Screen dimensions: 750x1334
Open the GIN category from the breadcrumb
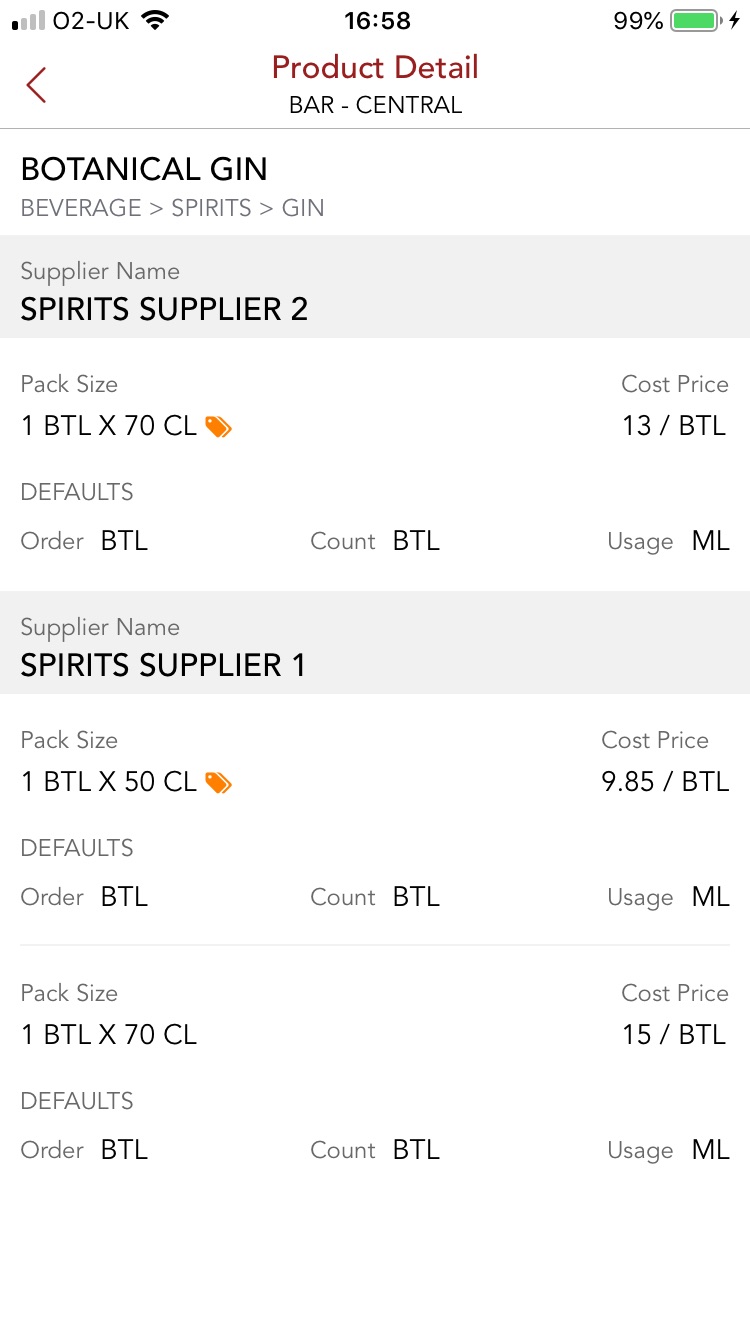point(305,208)
